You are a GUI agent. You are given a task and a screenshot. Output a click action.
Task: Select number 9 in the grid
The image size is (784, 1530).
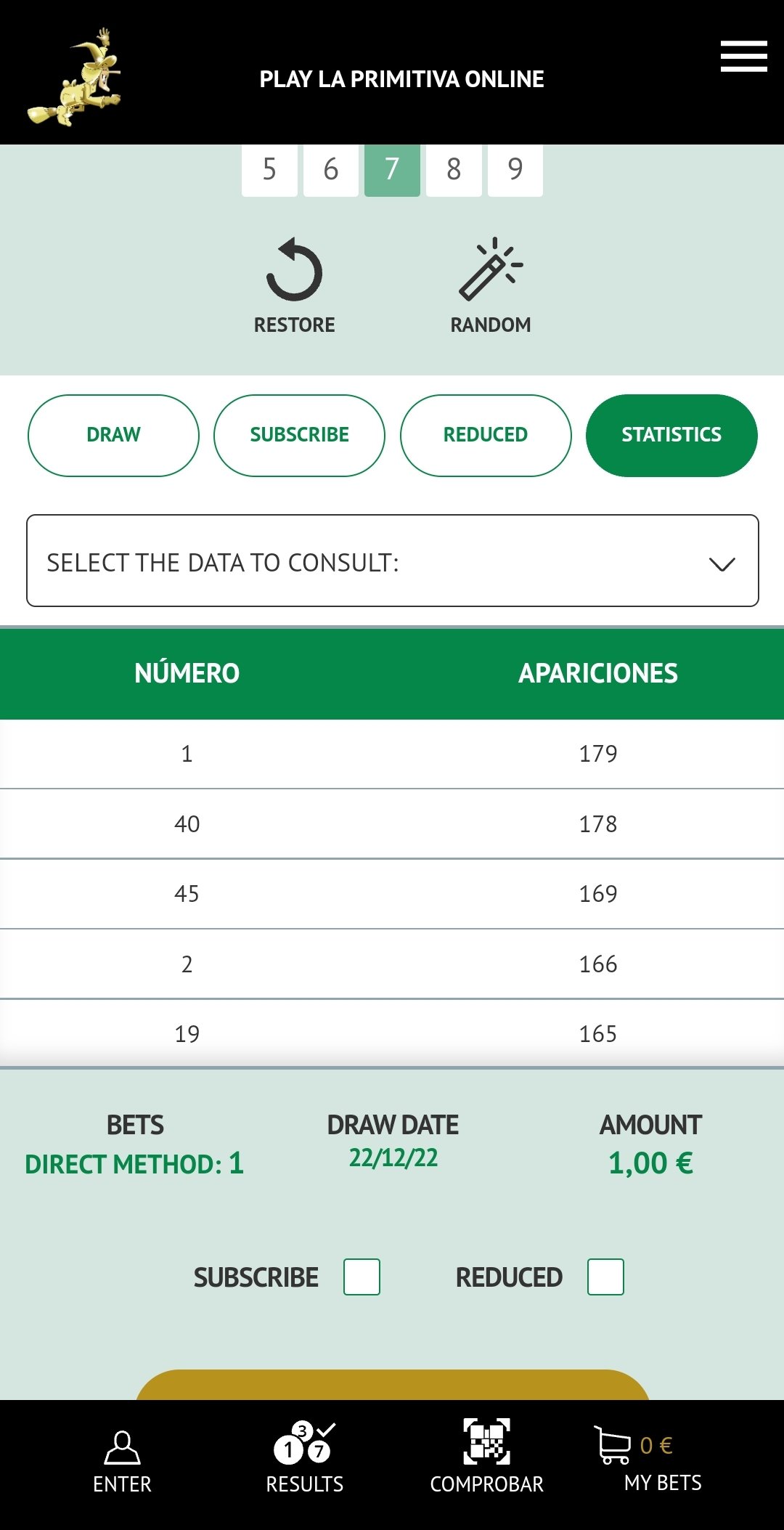pyautogui.click(x=515, y=170)
